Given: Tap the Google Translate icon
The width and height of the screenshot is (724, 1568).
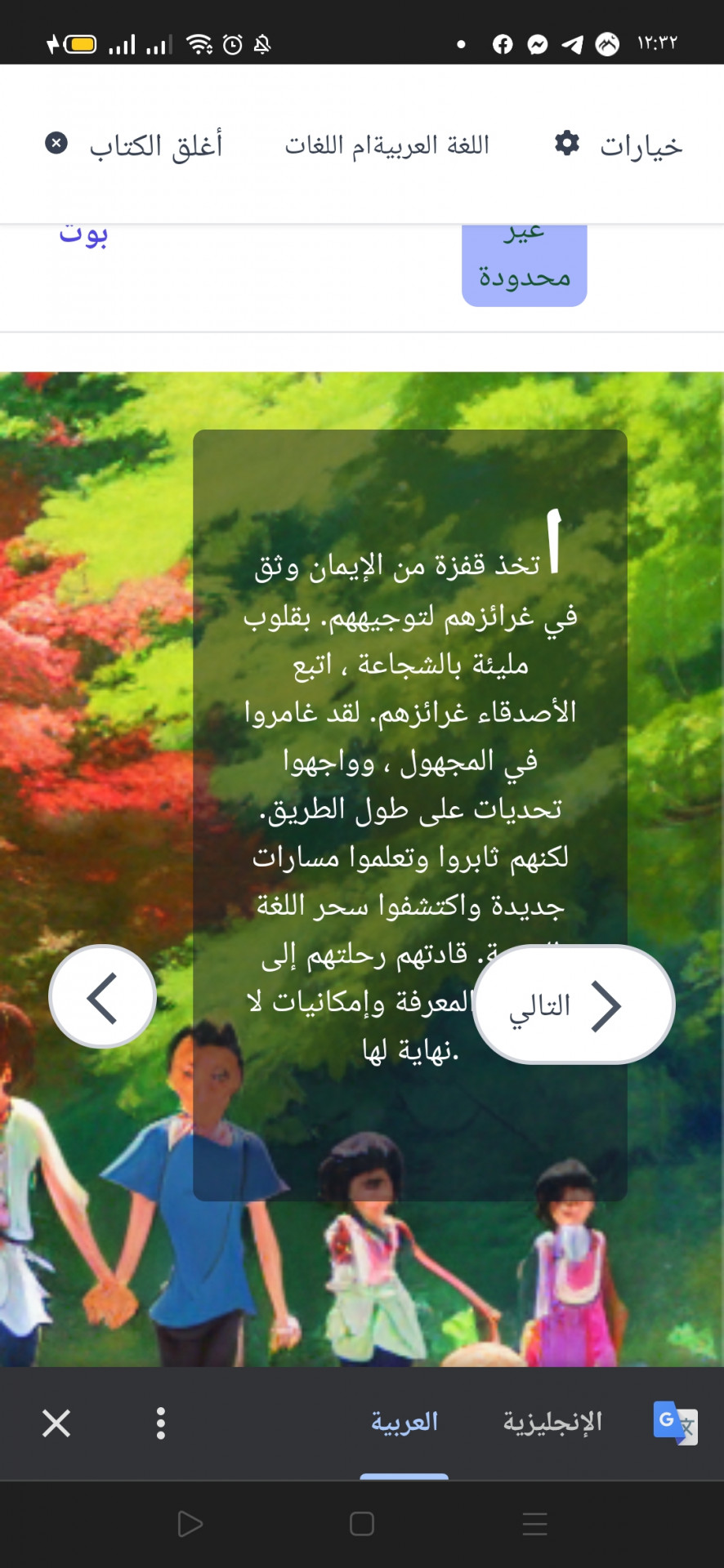Looking at the screenshot, I should [x=675, y=1423].
